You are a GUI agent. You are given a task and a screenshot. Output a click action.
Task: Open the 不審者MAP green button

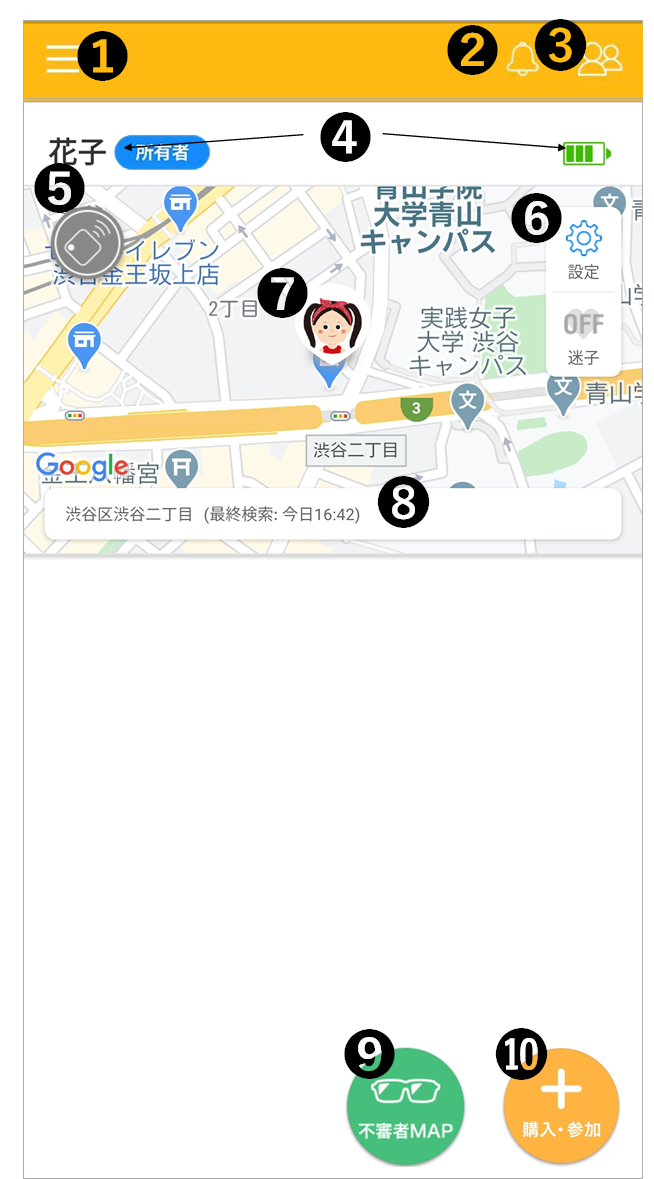[x=405, y=1106]
